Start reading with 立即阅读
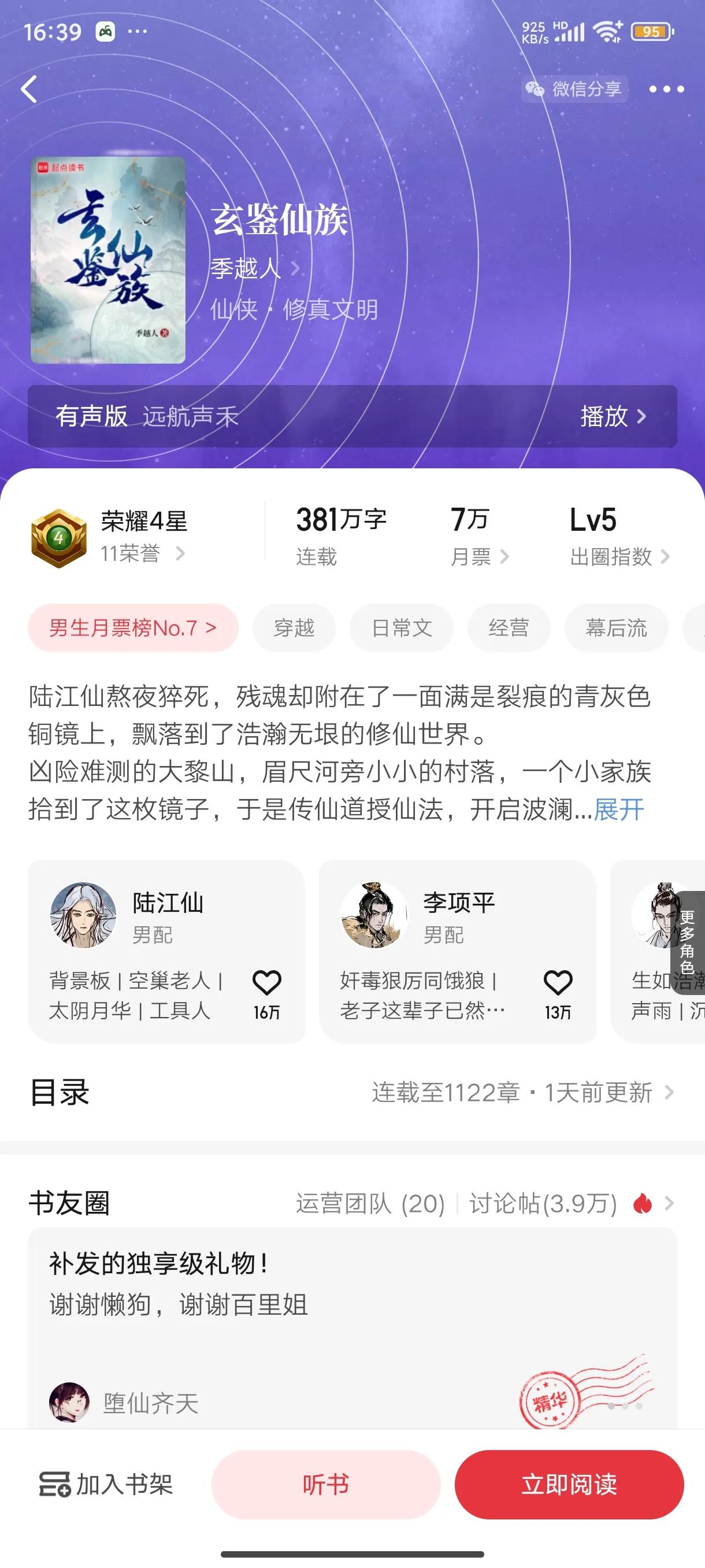Image resolution: width=705 pixels, height=1568 pixels. click(569, 1485)
